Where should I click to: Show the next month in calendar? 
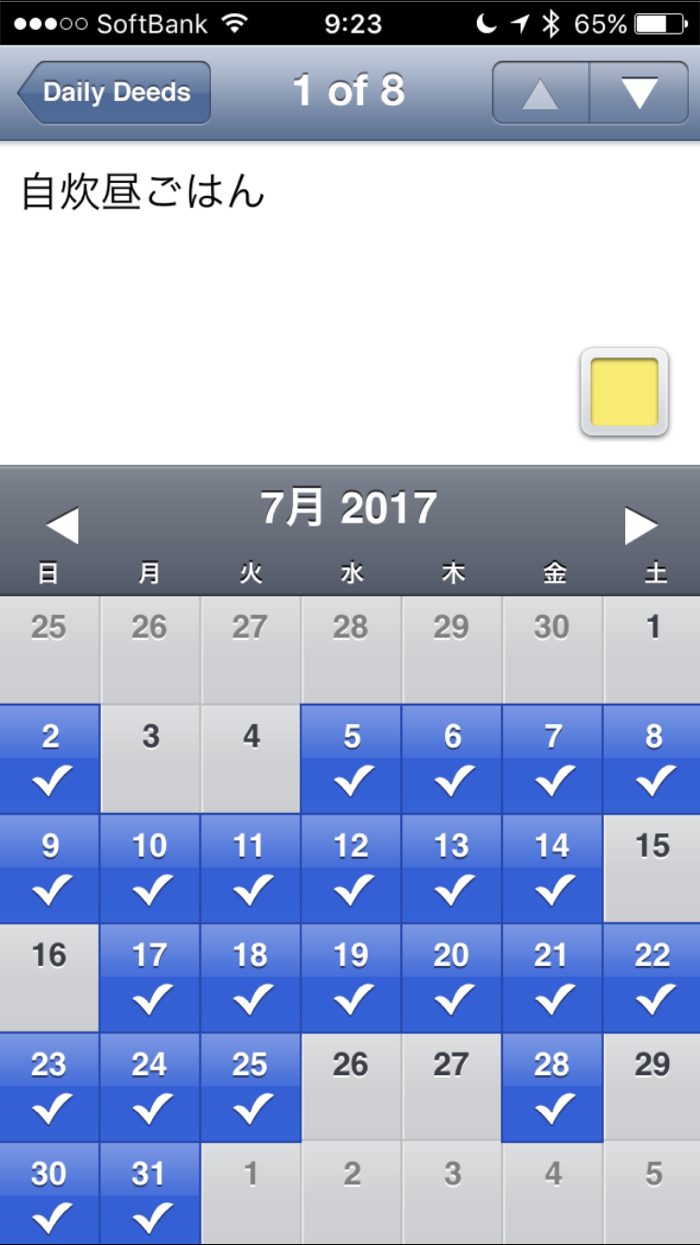(640, 525)
